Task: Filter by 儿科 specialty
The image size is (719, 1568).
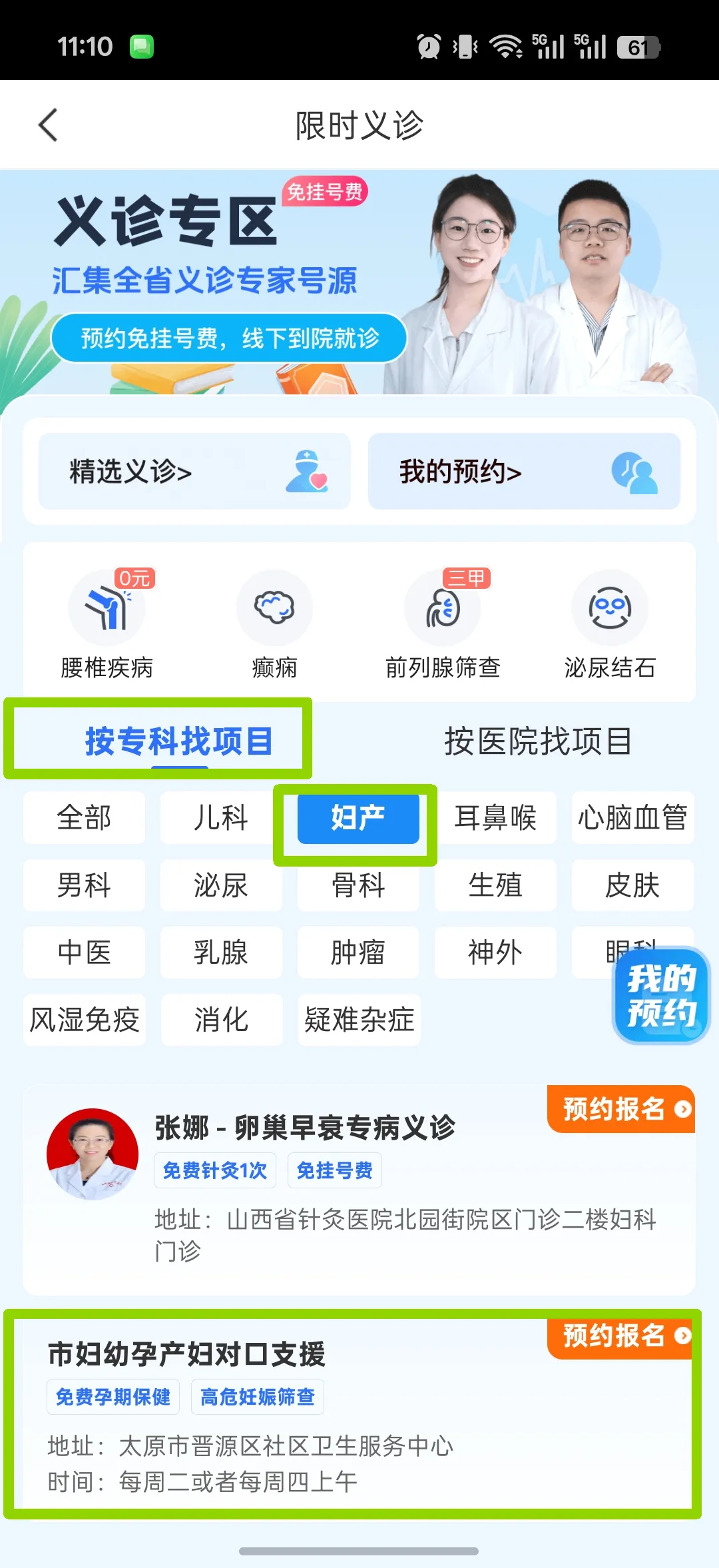Action: (221, 818)
